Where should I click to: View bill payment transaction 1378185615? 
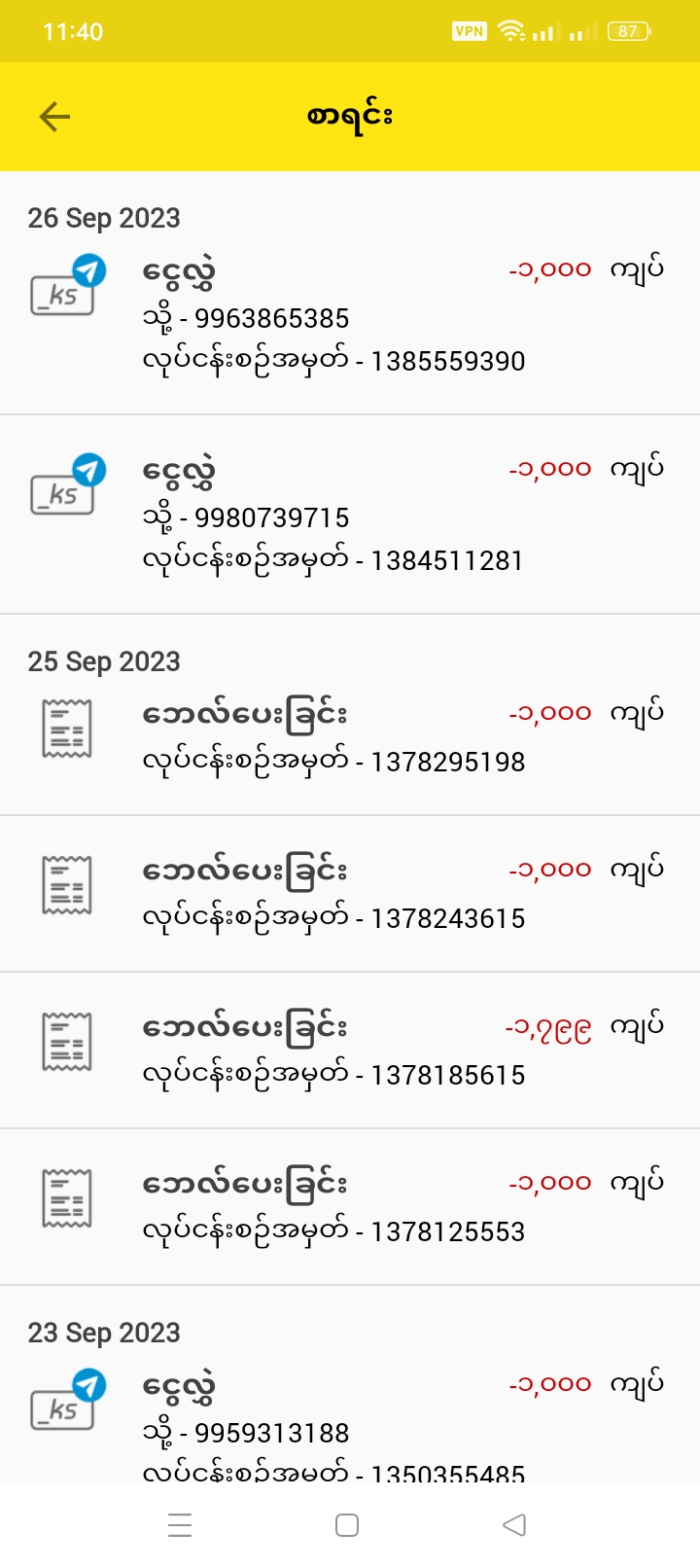[x=350, y=1051]
